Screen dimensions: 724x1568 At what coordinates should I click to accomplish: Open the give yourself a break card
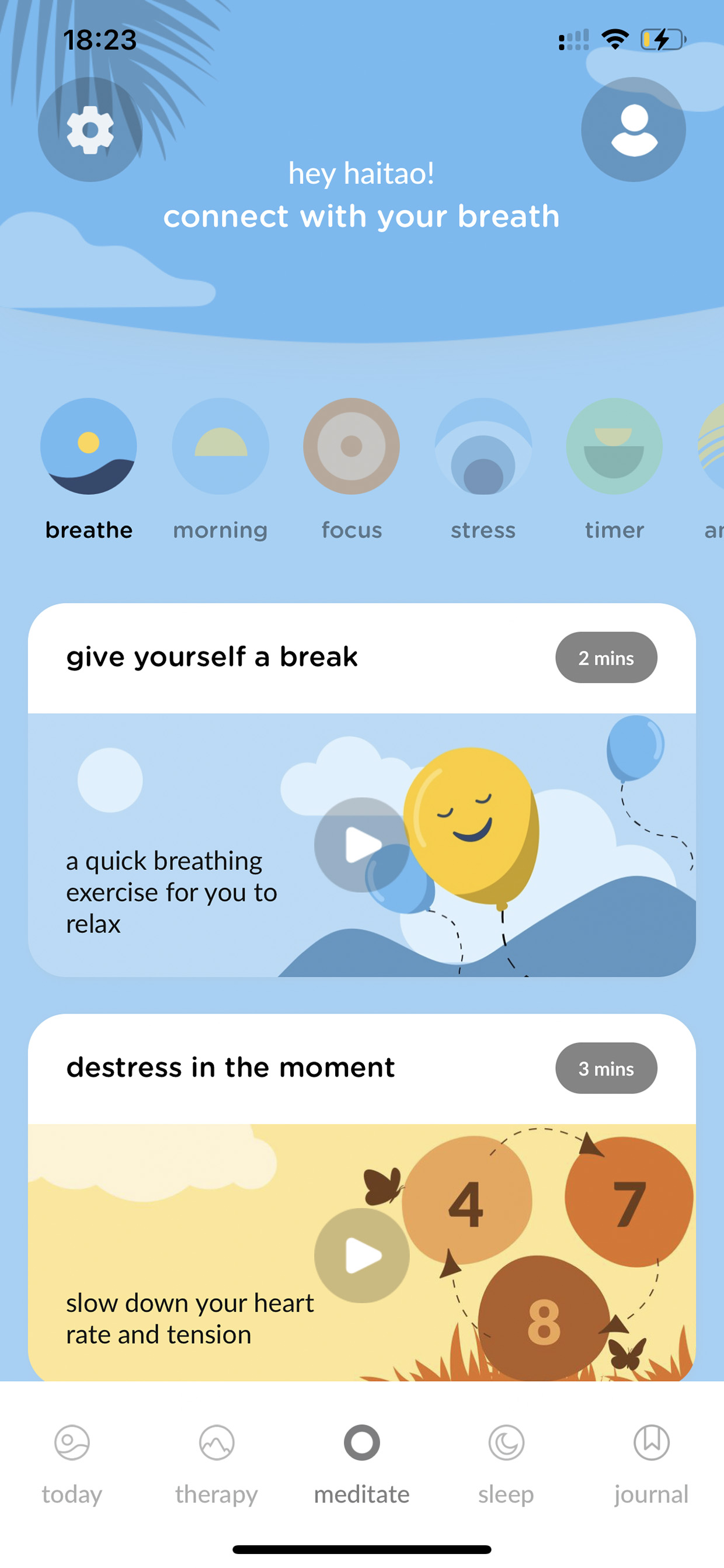(362, 790)
